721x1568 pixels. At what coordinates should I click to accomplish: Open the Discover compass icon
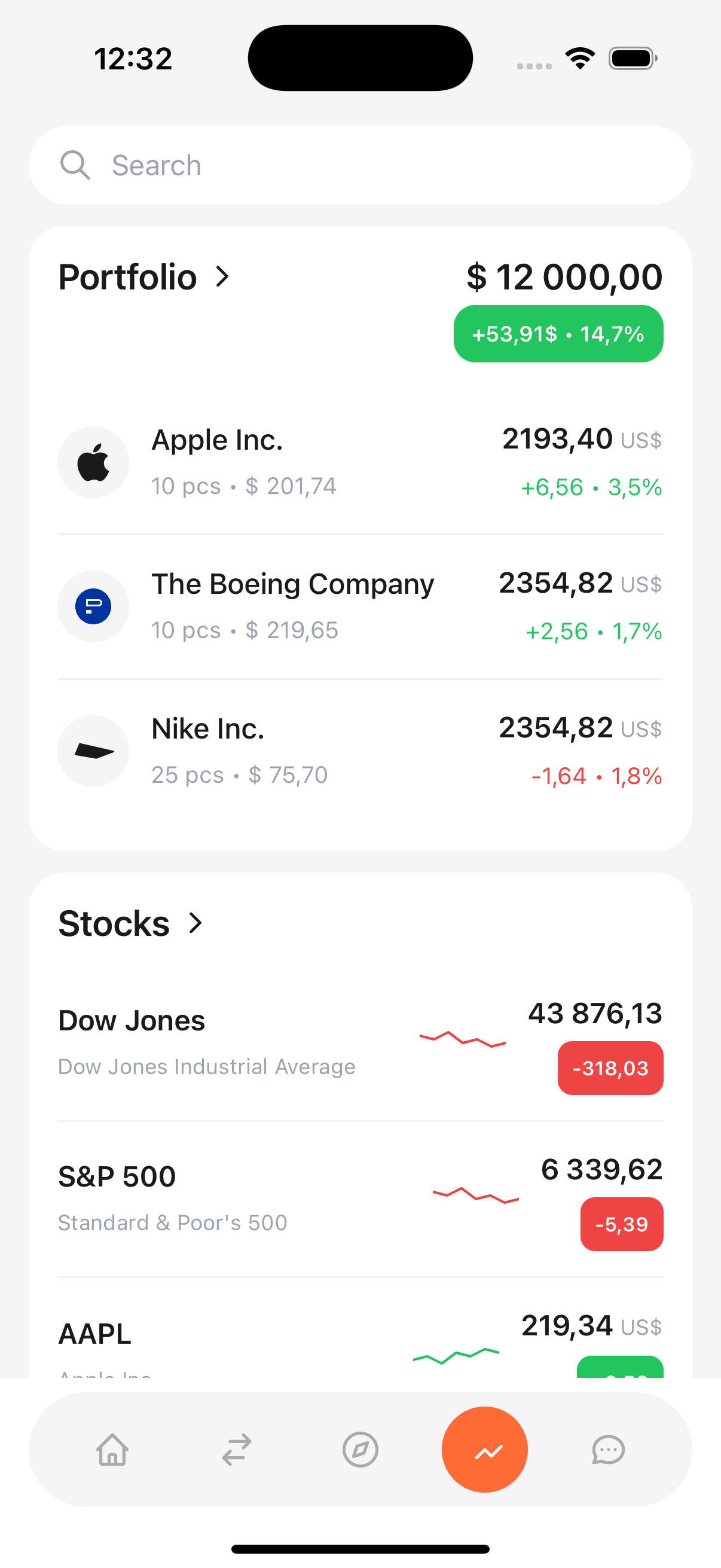pos(360,1450)
